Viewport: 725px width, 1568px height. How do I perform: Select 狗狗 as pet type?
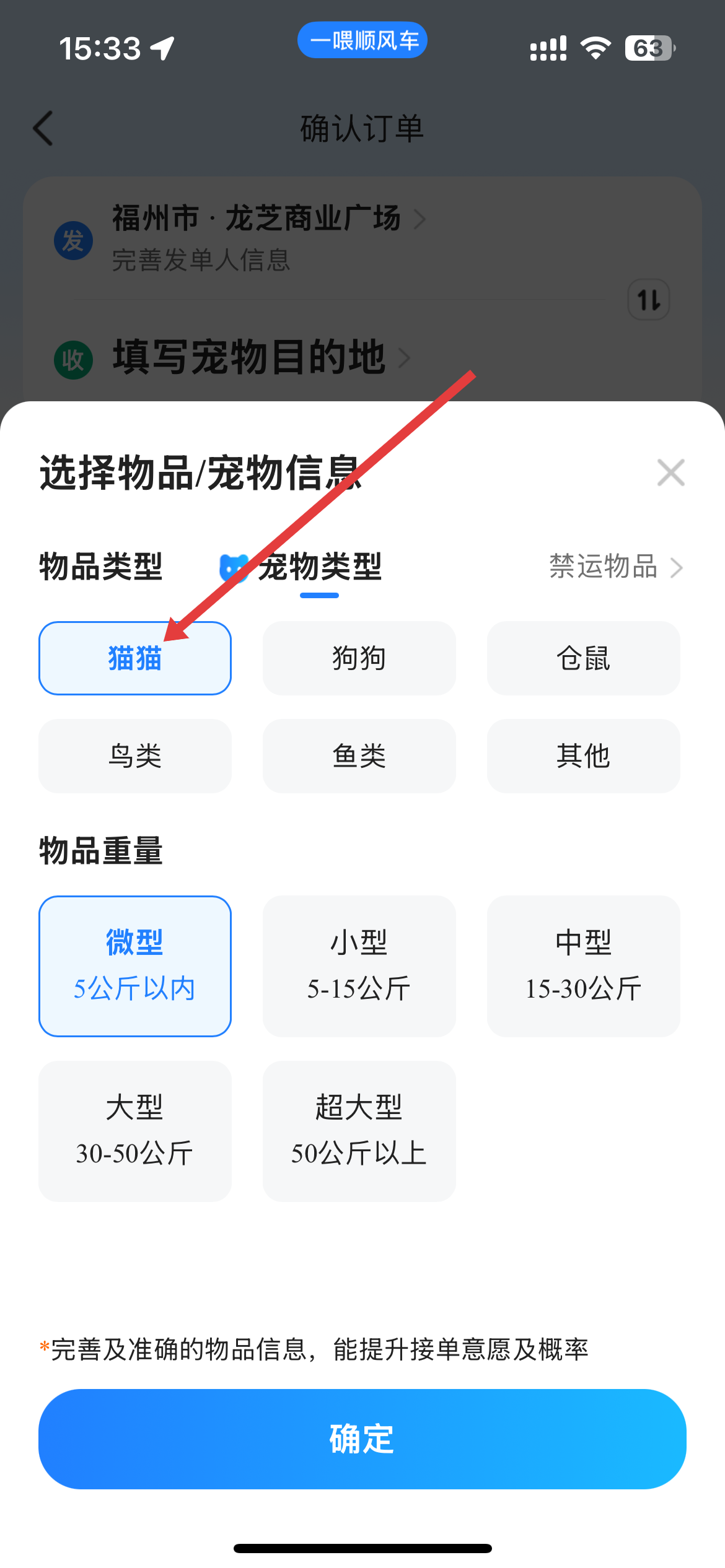(359, 658)
